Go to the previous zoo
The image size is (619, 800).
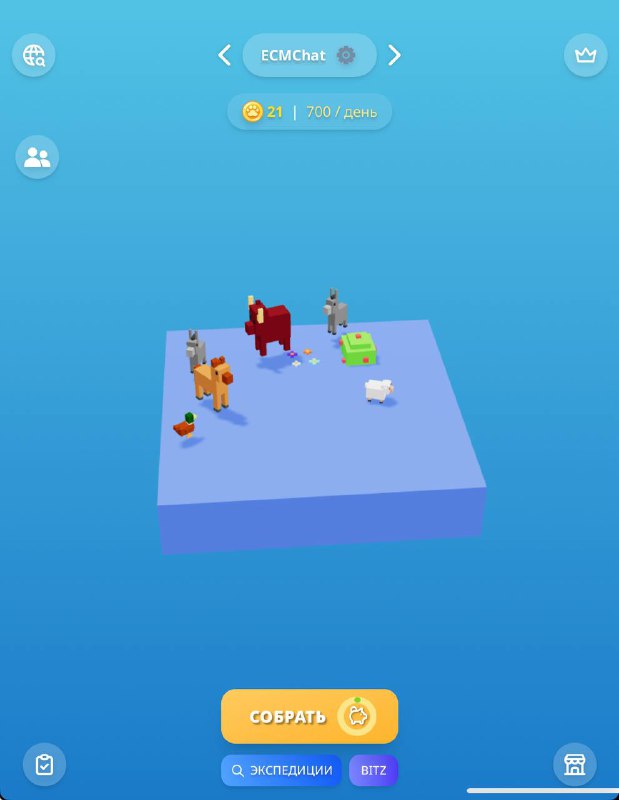[224, 55]
